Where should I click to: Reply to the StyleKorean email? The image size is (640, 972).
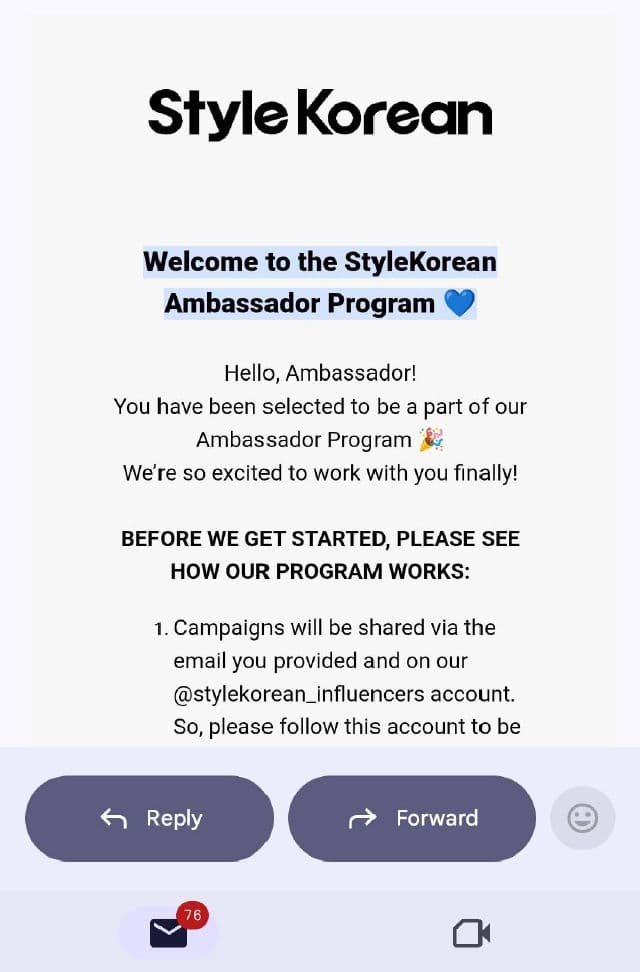(149, 818)
